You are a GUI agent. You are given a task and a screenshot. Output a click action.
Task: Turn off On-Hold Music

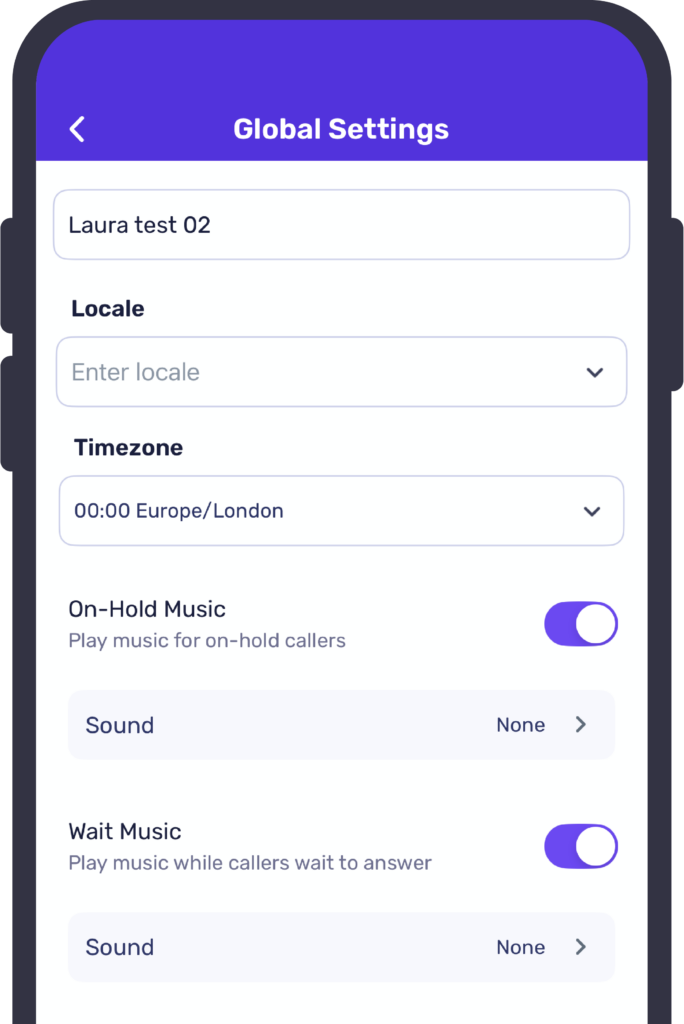580,624
